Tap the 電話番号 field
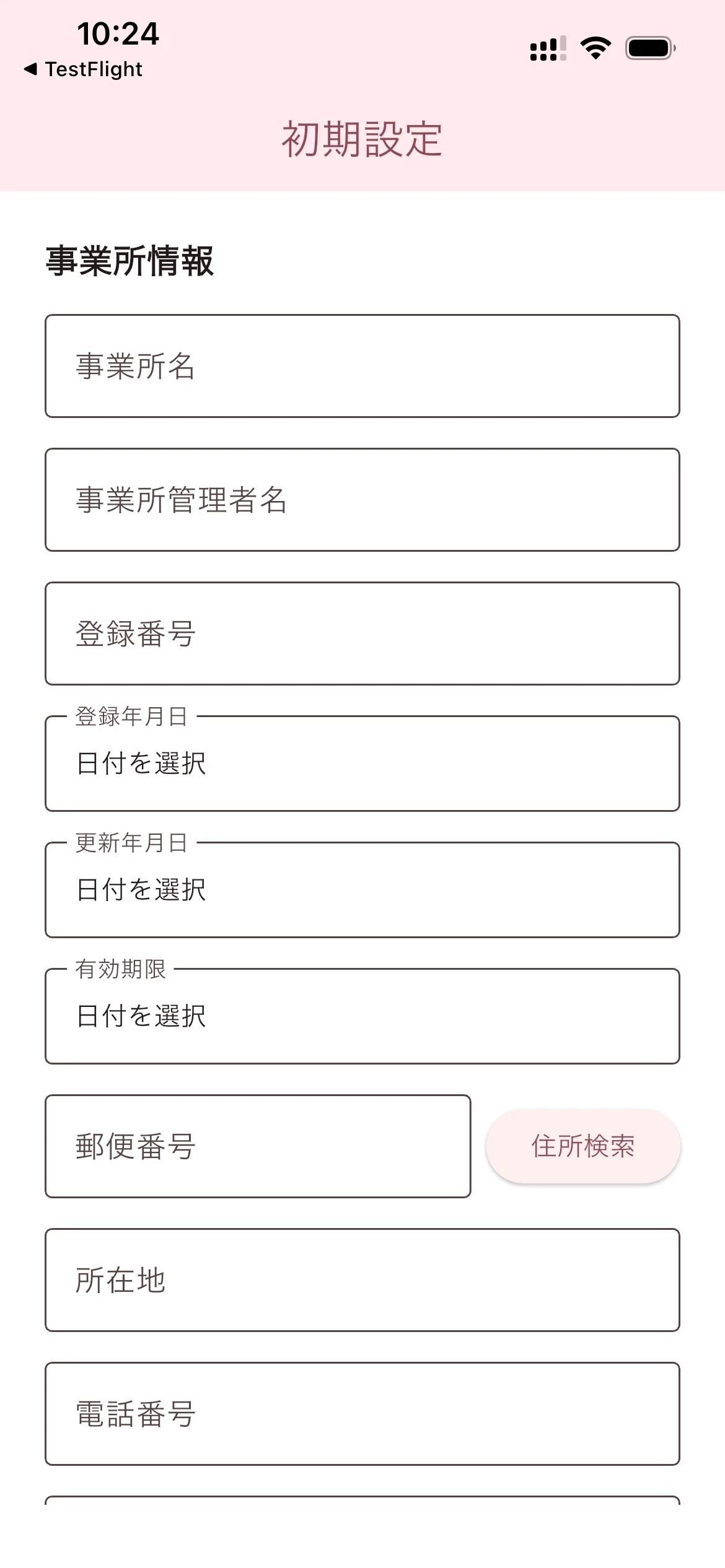This screenshot has width=725, height=1568. (362, 1414)
